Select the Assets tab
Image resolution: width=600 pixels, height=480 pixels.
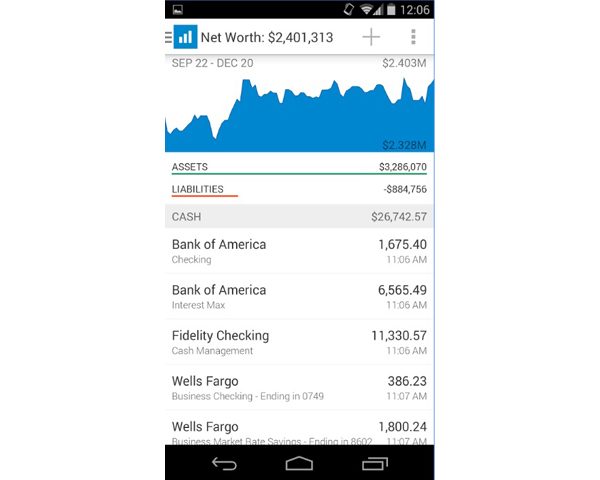190,167
